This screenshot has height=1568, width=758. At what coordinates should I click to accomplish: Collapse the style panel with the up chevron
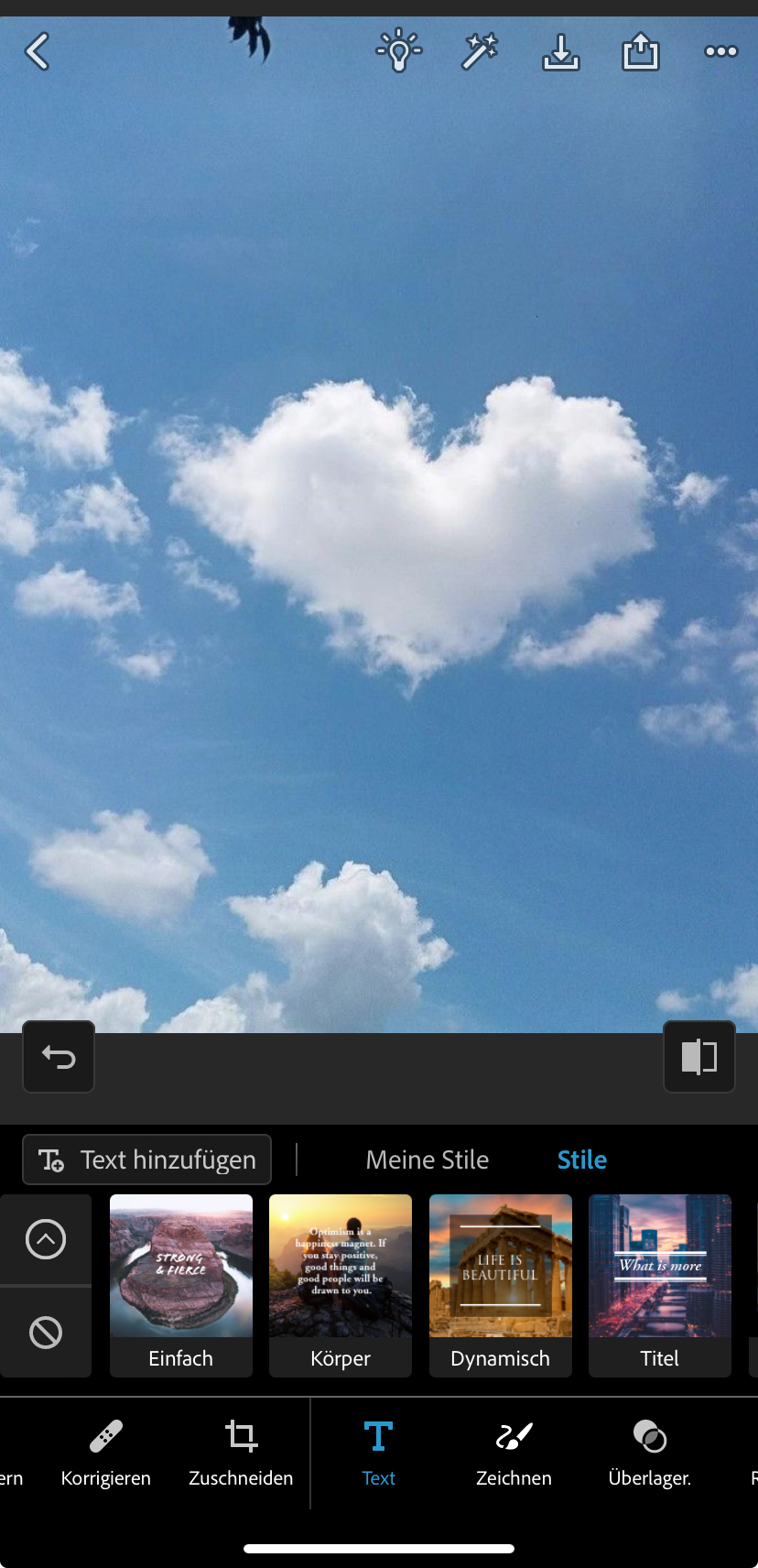coord(46,1239)
